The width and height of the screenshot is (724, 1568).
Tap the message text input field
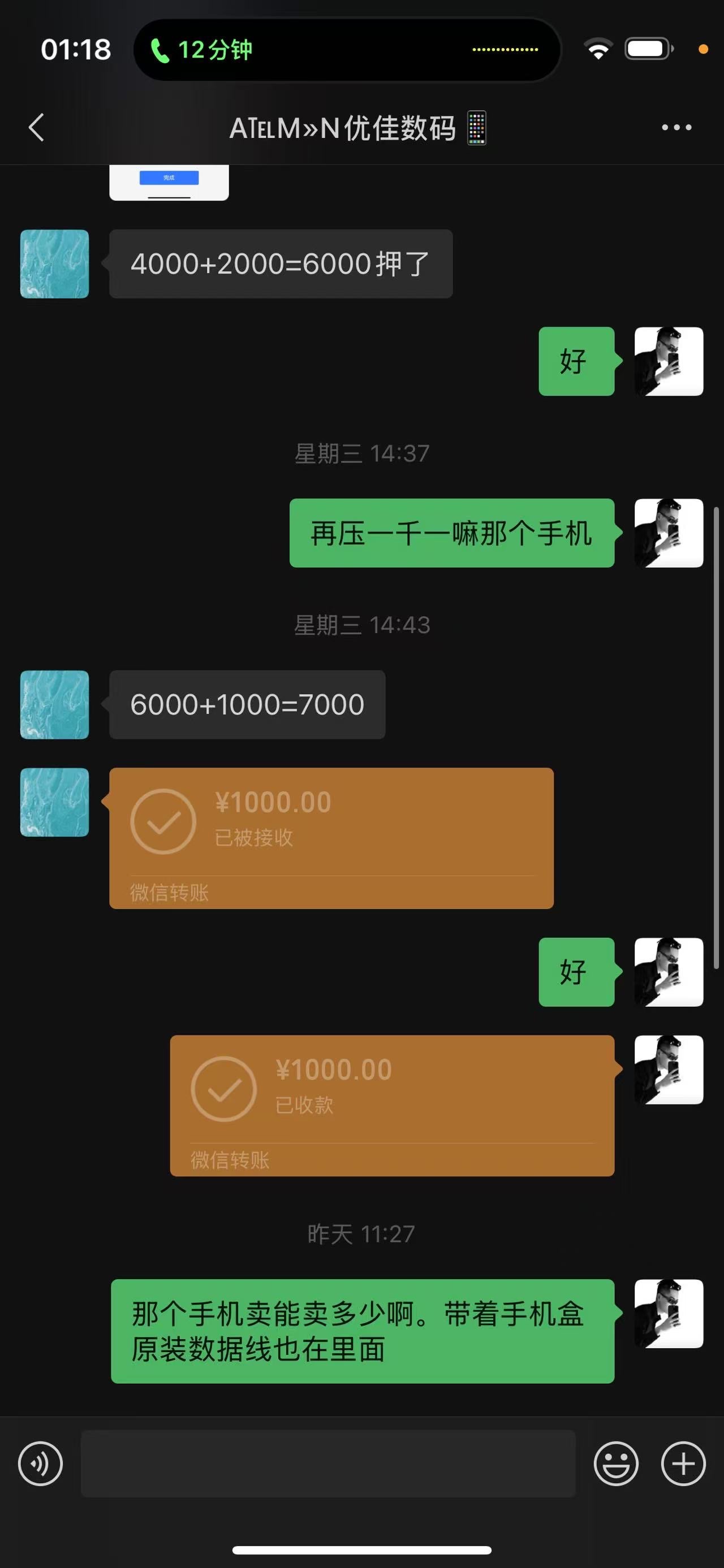point(327,1463)
